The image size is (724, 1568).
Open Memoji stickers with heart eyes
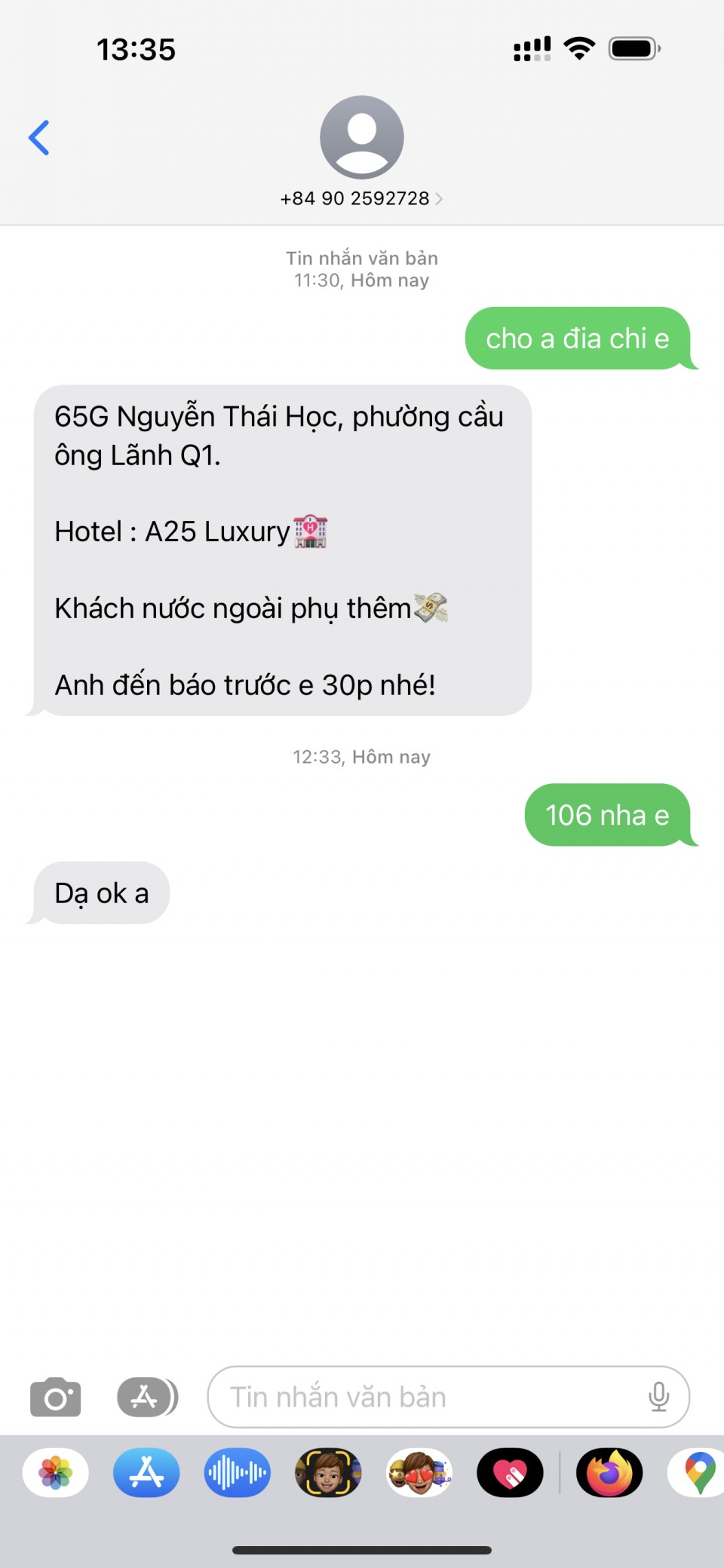coord(419,1472)
